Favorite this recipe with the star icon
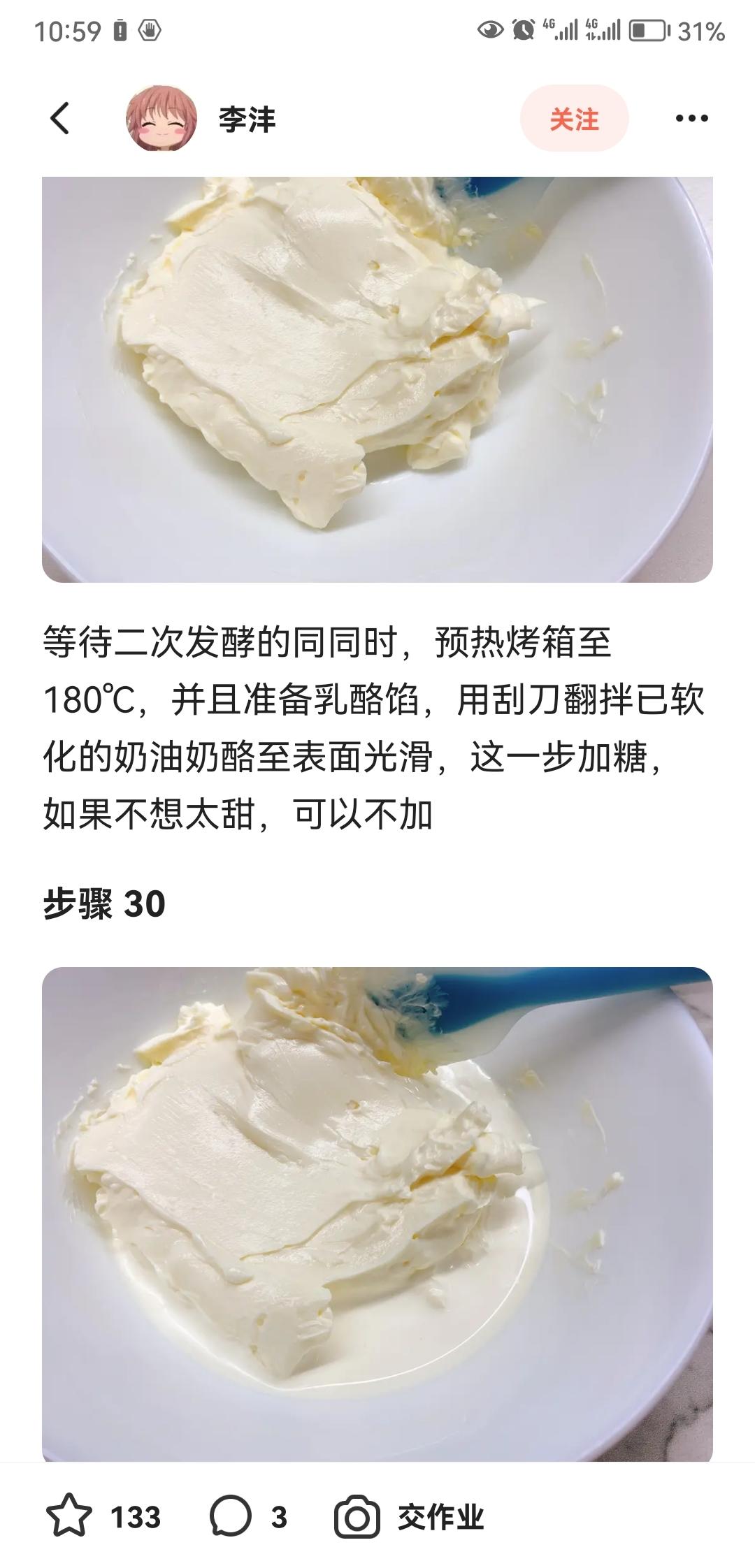The height and width of the screenshot is (1568, 755). point(69,1517)
